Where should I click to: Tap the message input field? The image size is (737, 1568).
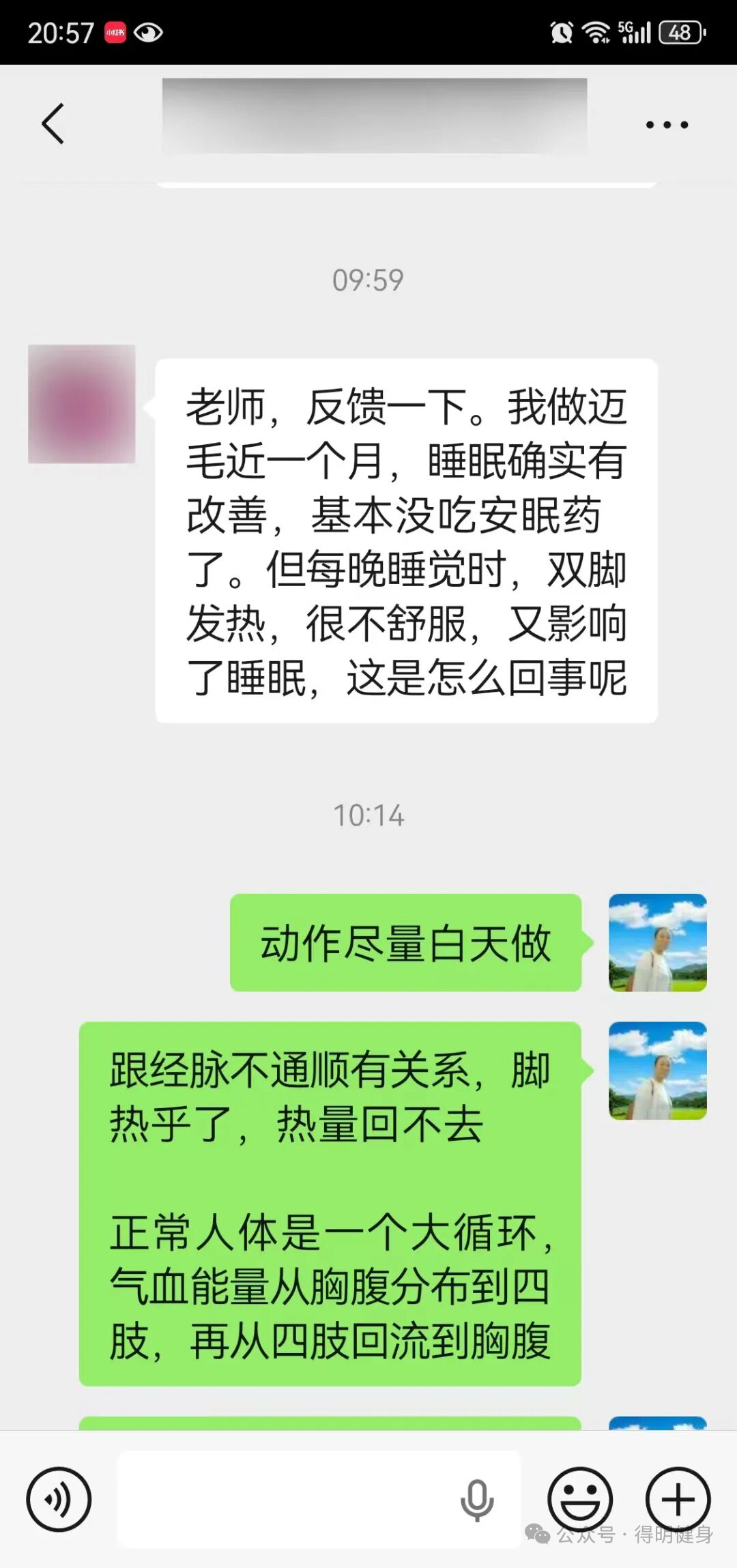[287, 1499]
